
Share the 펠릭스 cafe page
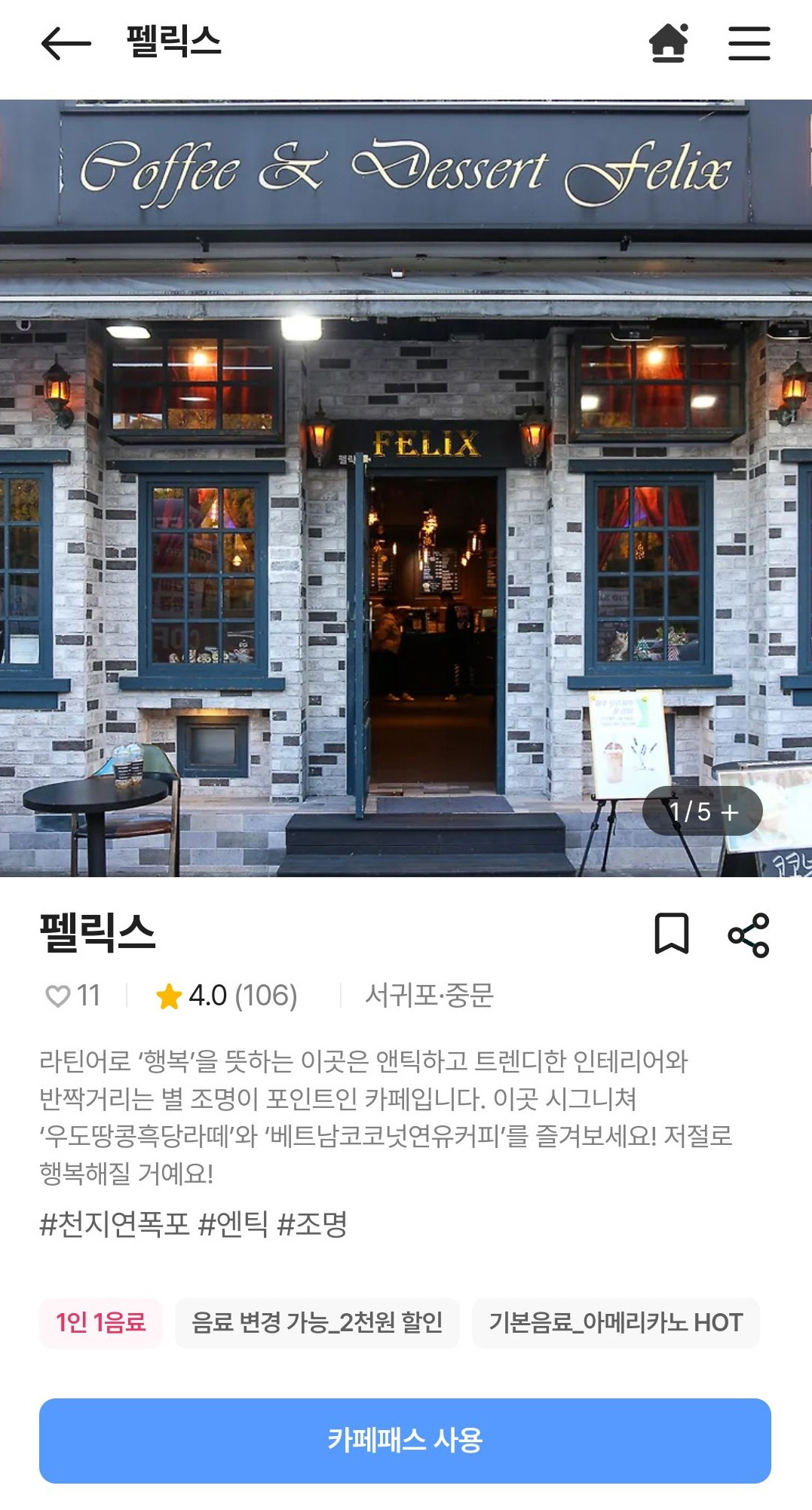749,935
